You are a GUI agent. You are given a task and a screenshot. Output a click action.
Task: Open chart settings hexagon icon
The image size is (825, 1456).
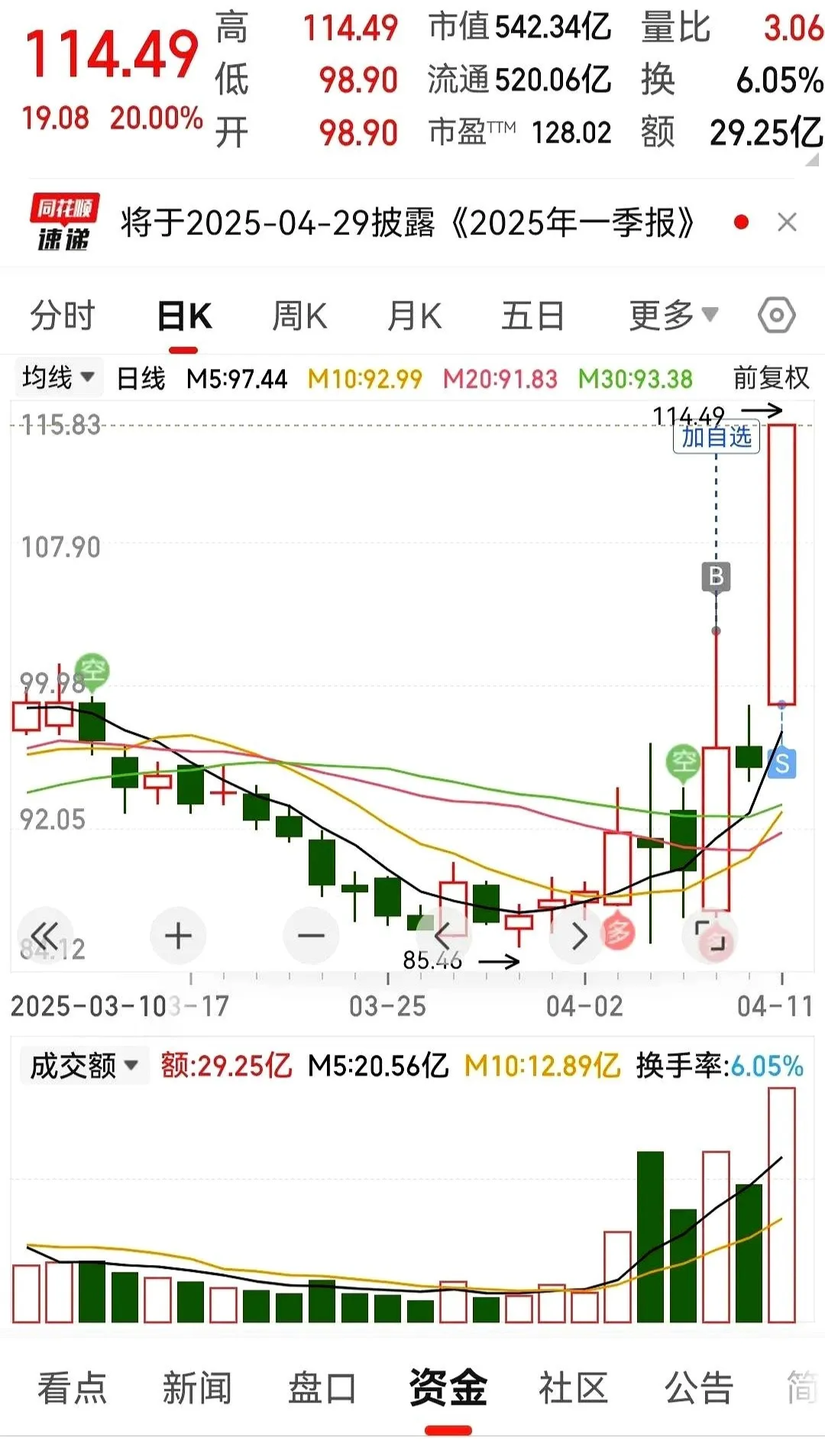pos(777,315)
